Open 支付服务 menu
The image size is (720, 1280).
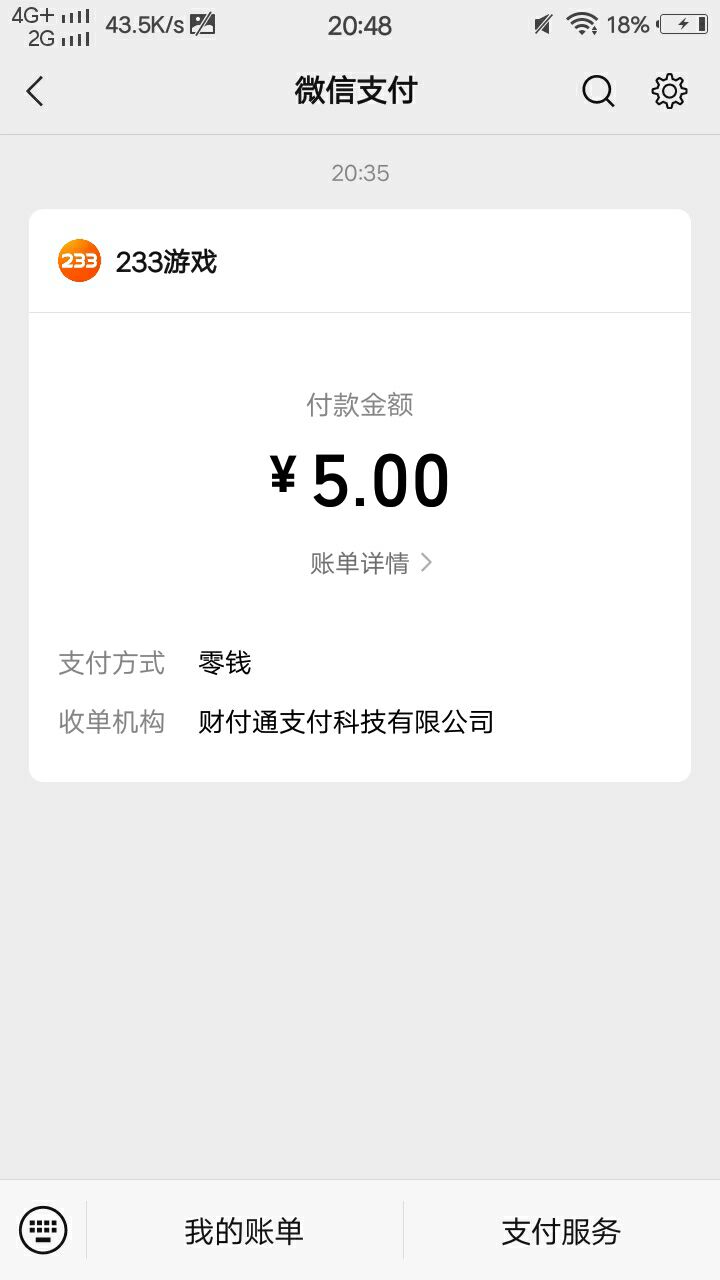click(x=561, y=1231)
